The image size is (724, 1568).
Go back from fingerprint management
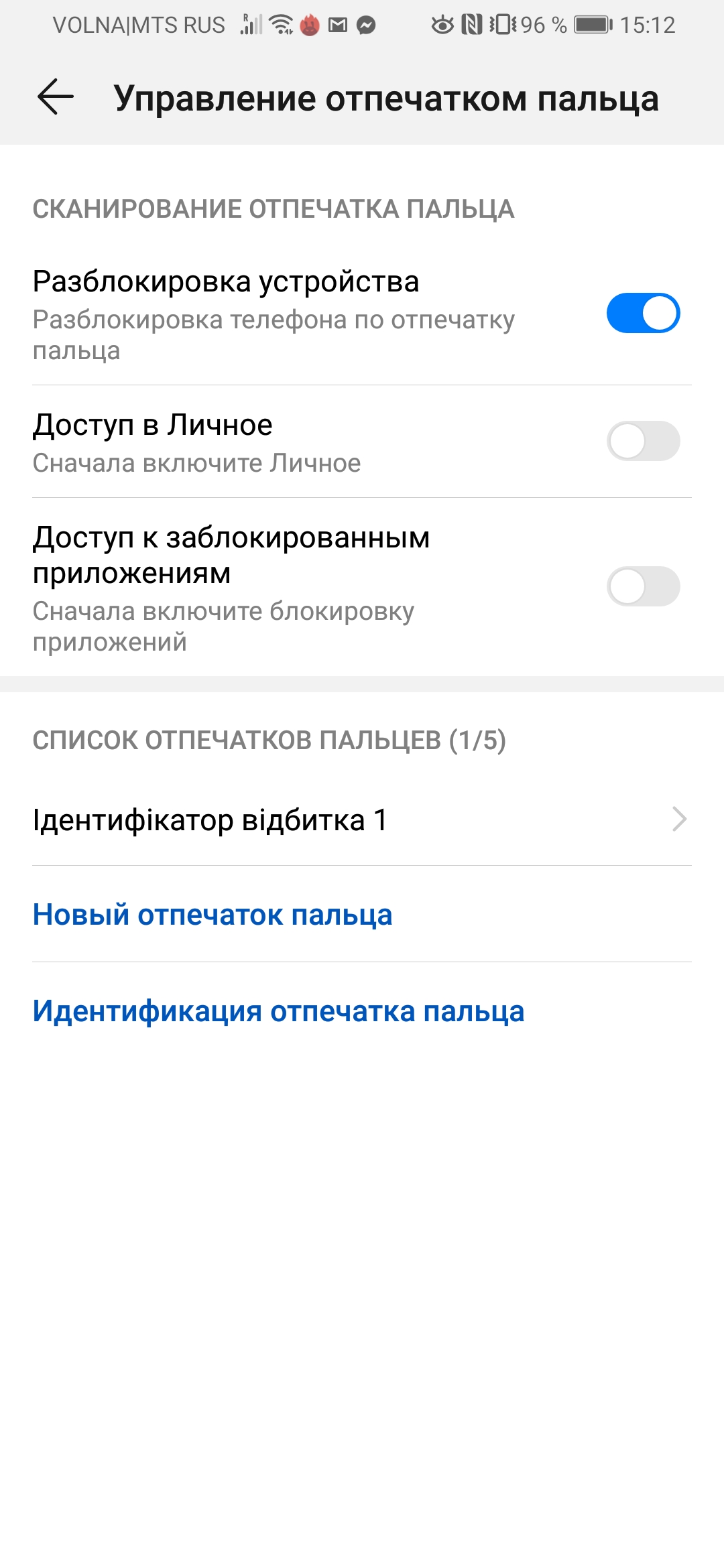(56, 98)
